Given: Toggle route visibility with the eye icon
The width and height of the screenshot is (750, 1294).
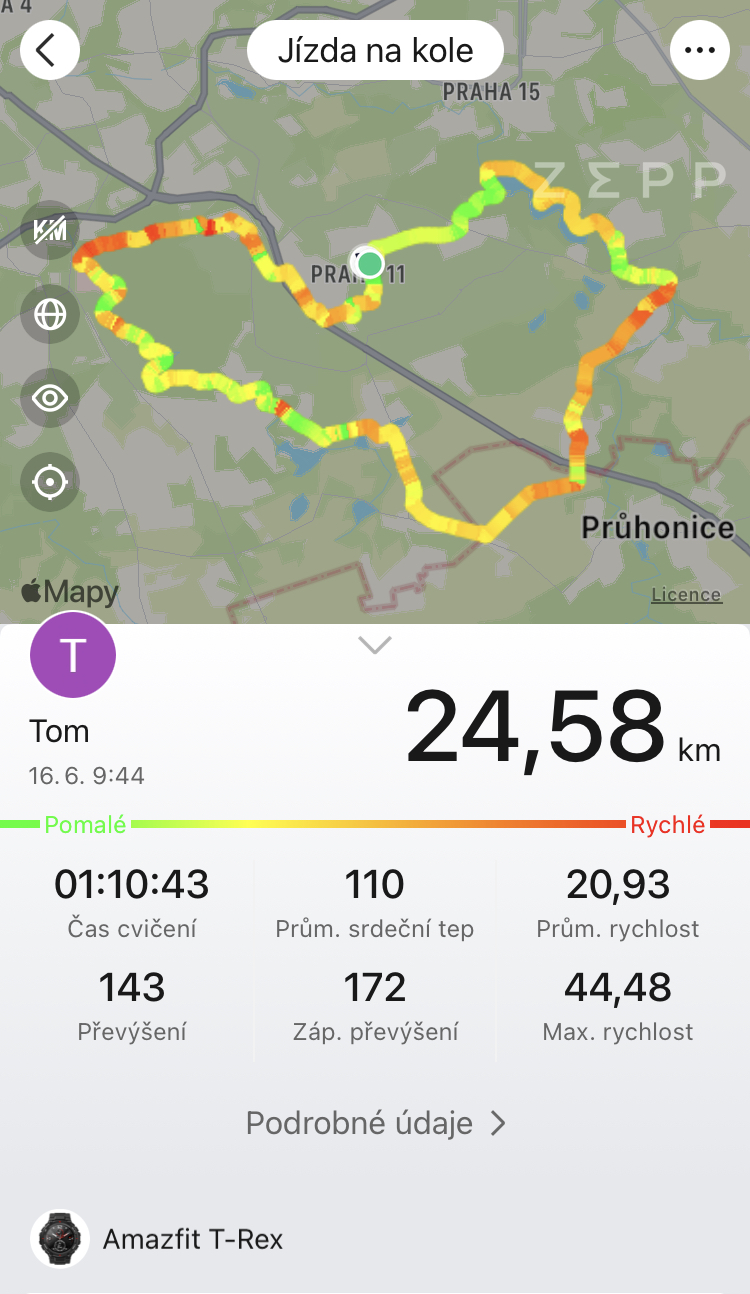Looking at the screenshot, I should [49, 399].
